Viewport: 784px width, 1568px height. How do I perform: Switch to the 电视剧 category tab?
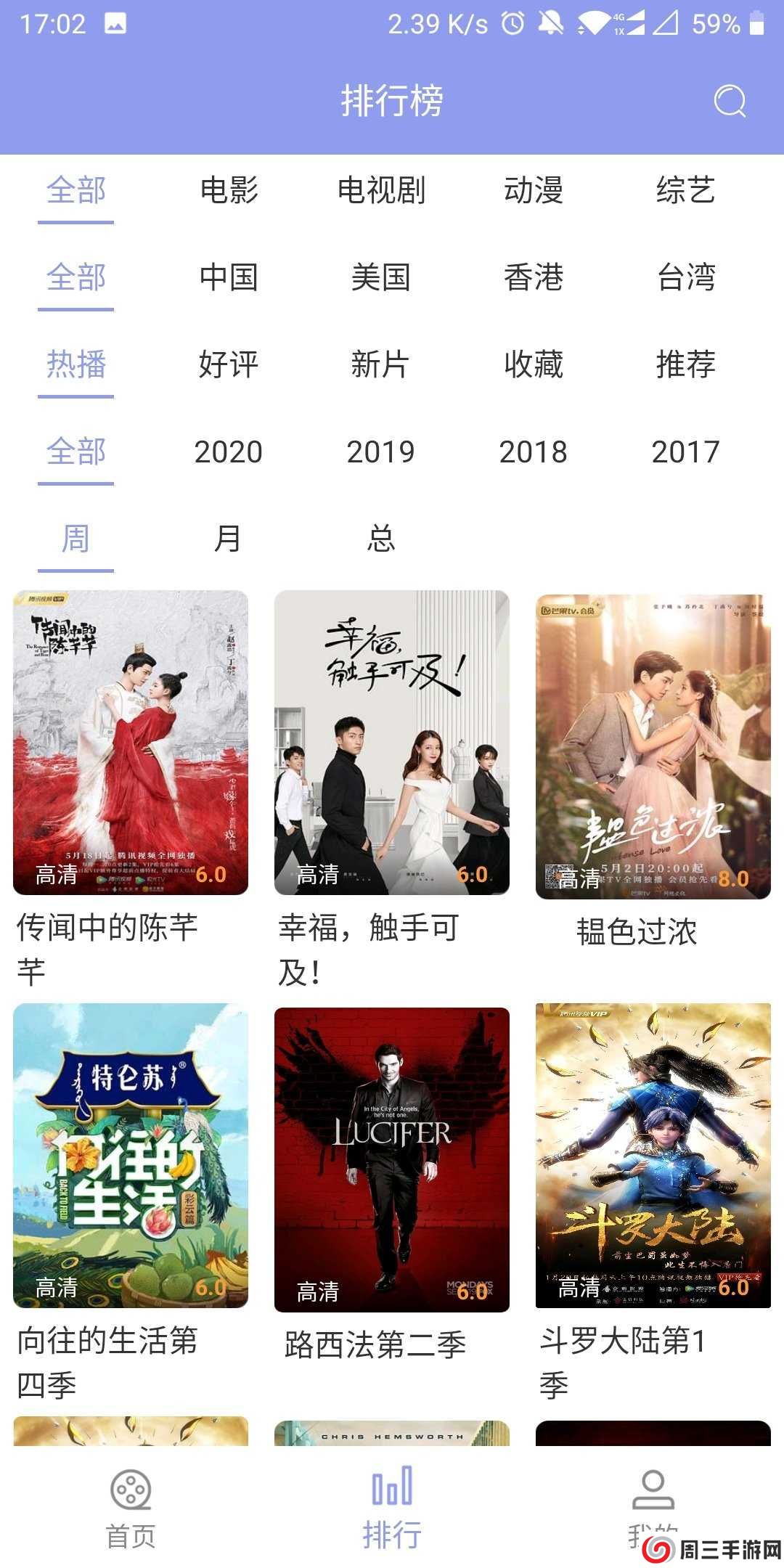(380, 190)
